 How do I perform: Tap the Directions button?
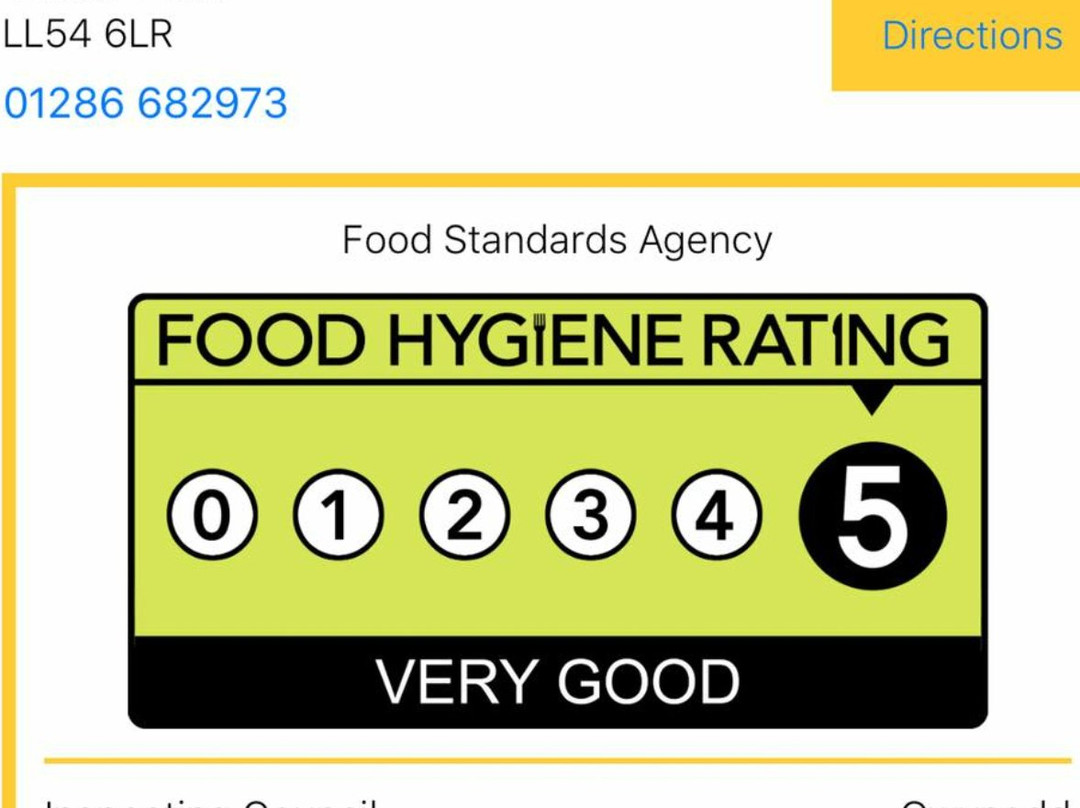[x=970, y=37]
